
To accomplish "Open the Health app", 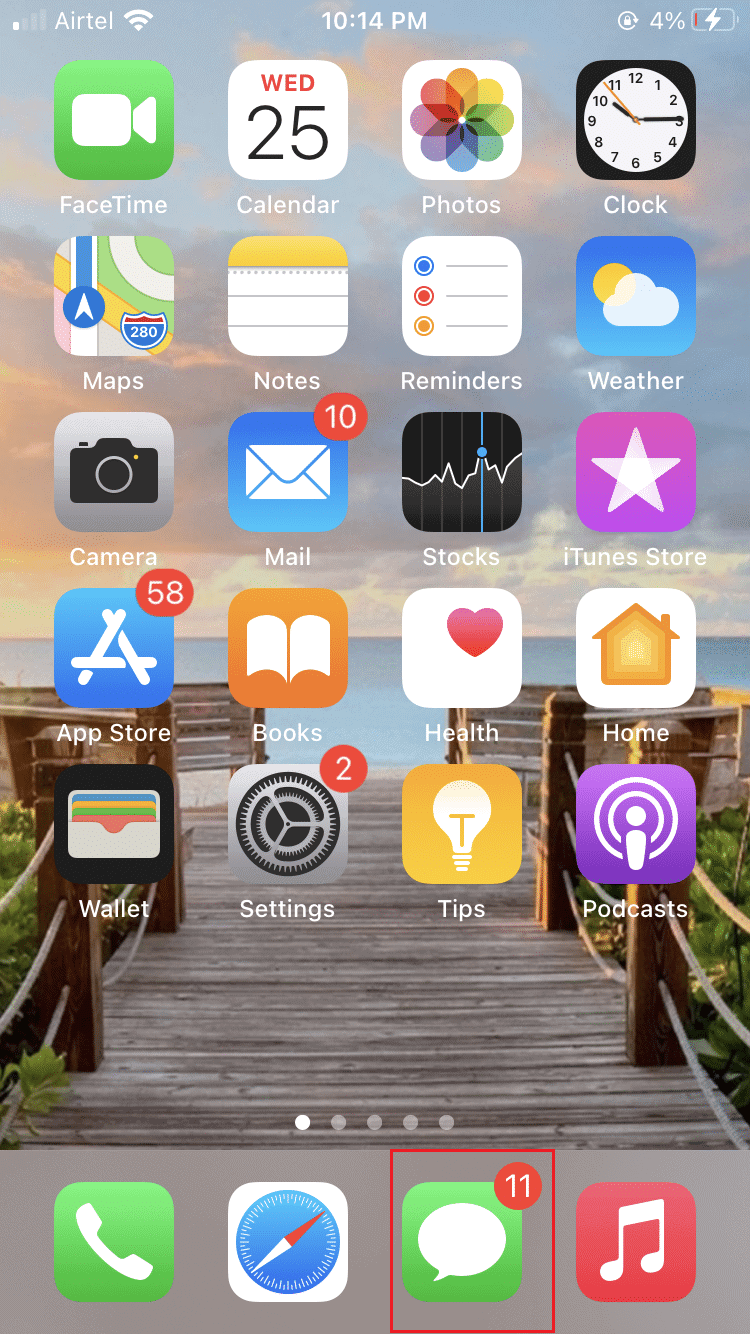I will click(x=461, y=648).
